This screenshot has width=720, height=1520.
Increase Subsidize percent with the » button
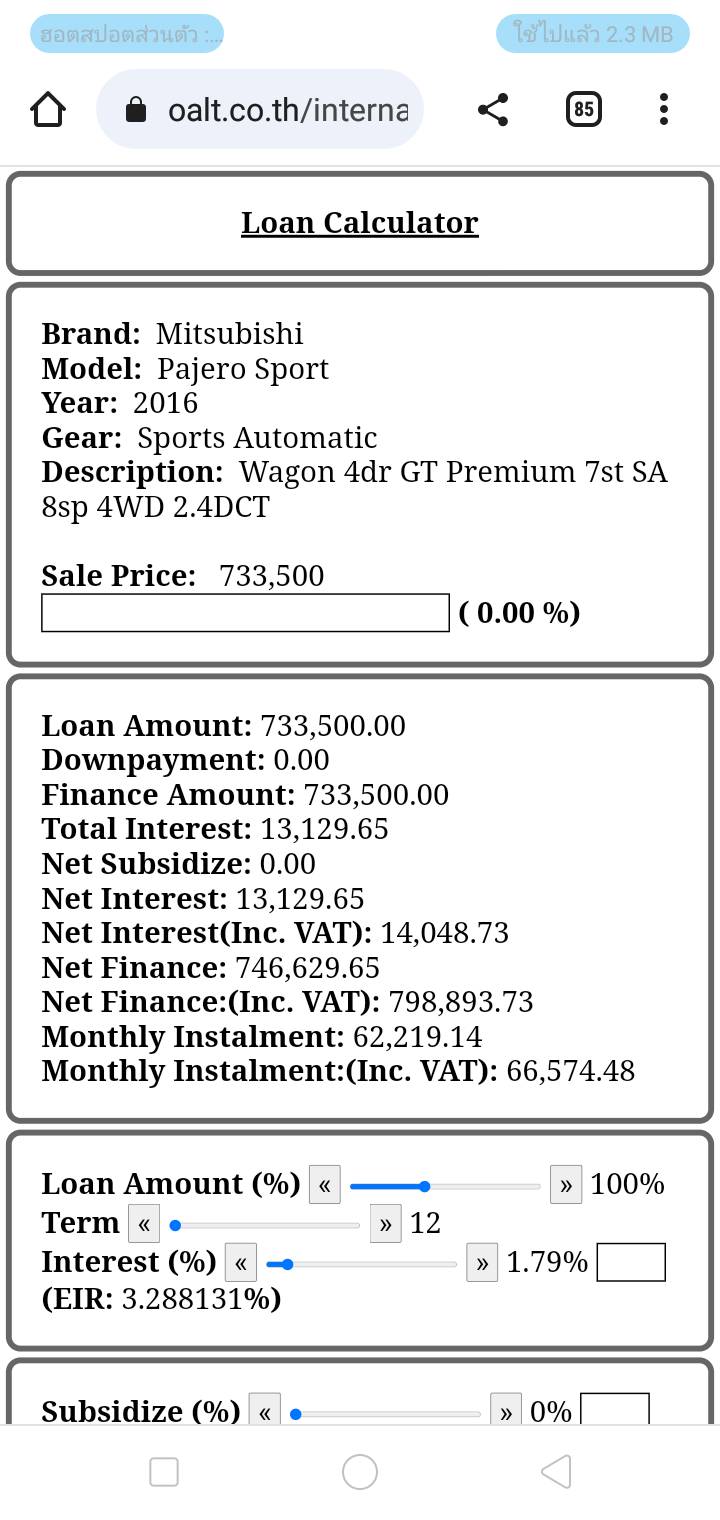[x=506, y=1411]
